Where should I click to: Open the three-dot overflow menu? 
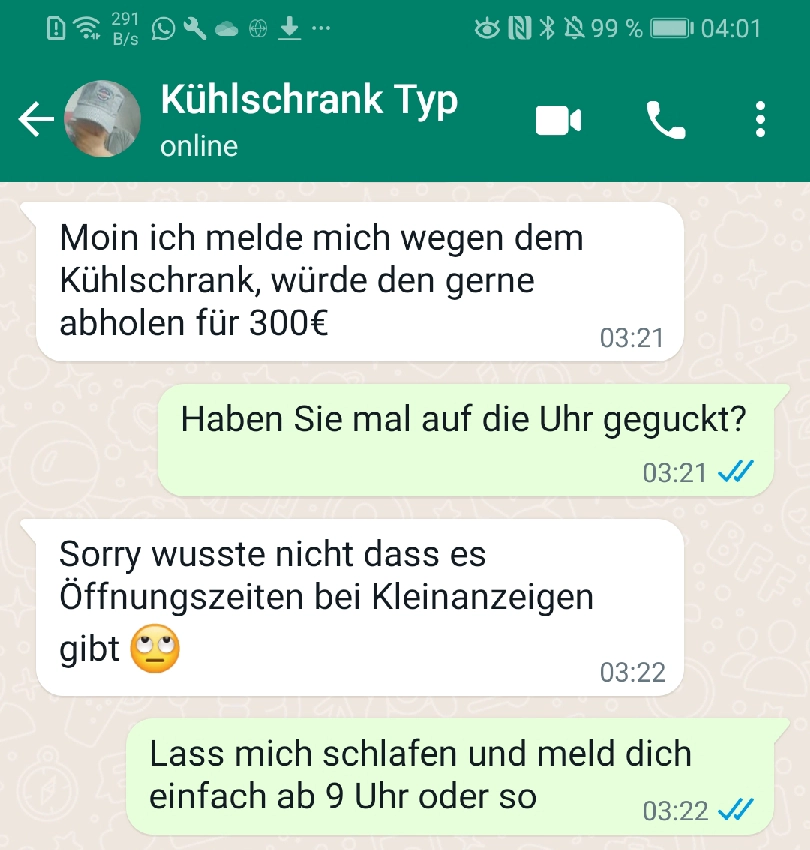coord(760,121)
